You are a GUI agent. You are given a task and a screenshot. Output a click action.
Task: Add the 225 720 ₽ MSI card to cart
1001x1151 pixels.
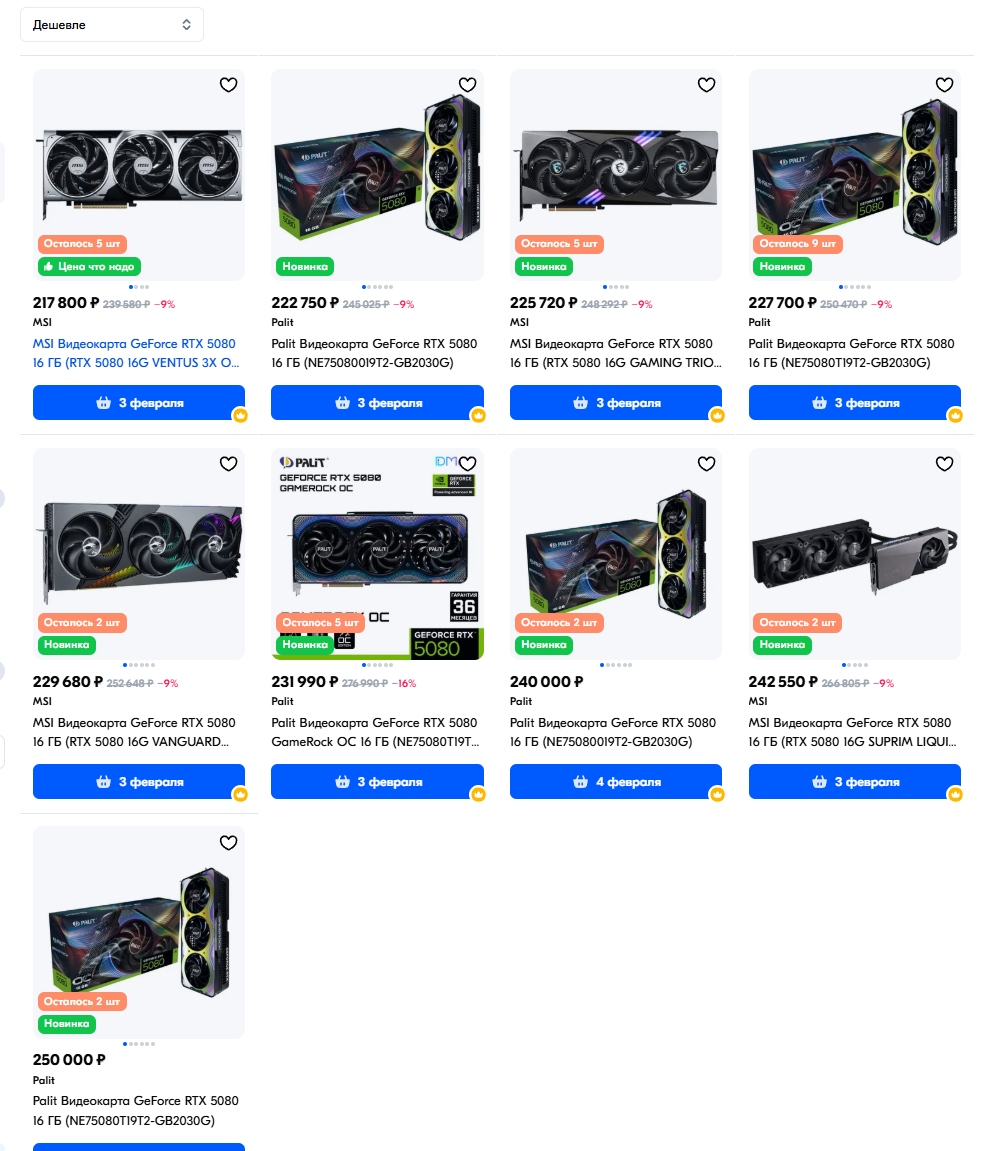(615, 403)
